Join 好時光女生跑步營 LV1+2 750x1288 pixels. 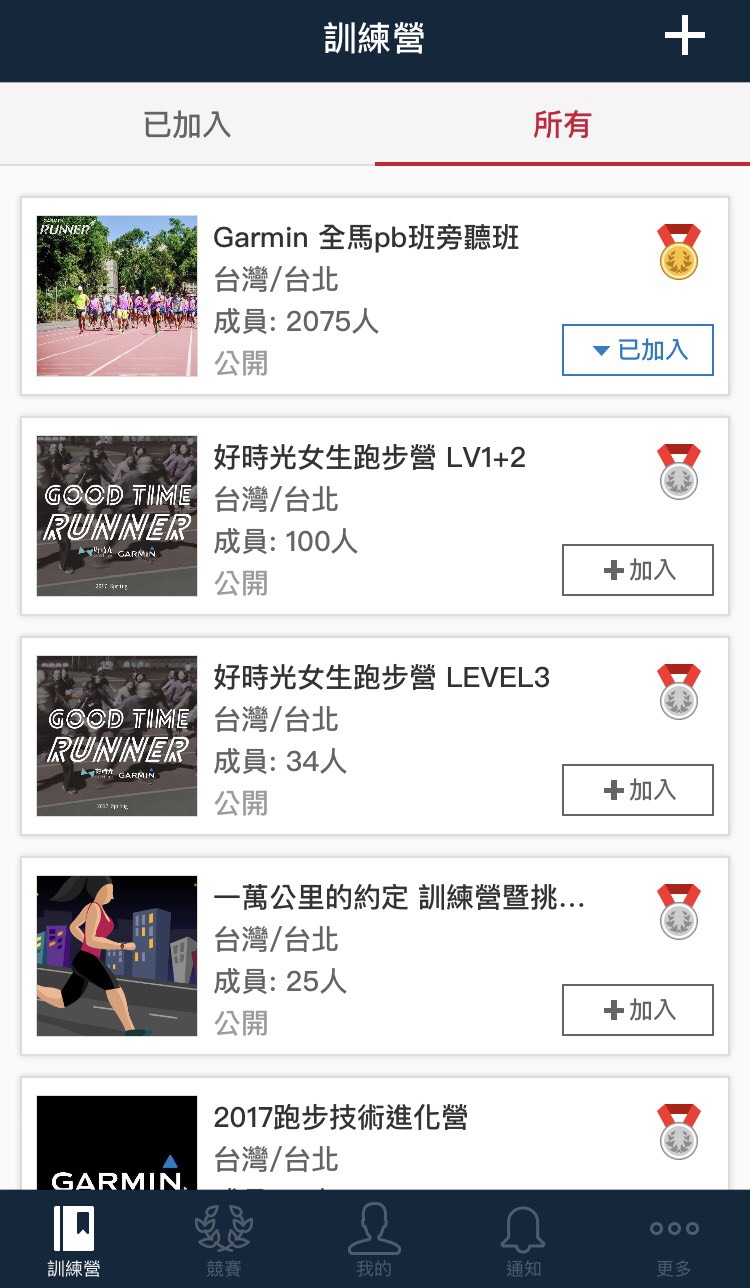click(638, 570)
